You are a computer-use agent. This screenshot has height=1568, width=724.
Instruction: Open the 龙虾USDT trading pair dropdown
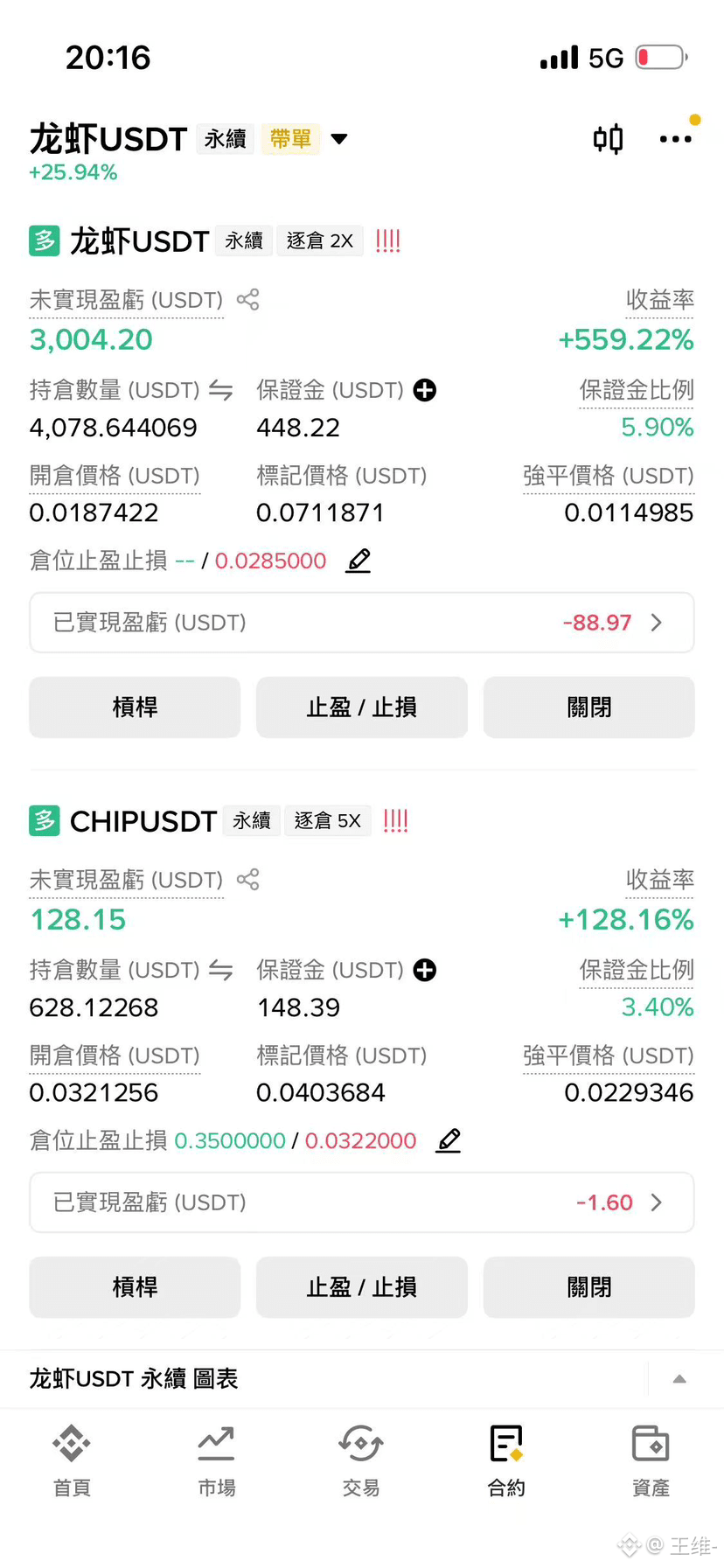pyautogui.click(x=339, y=139)
